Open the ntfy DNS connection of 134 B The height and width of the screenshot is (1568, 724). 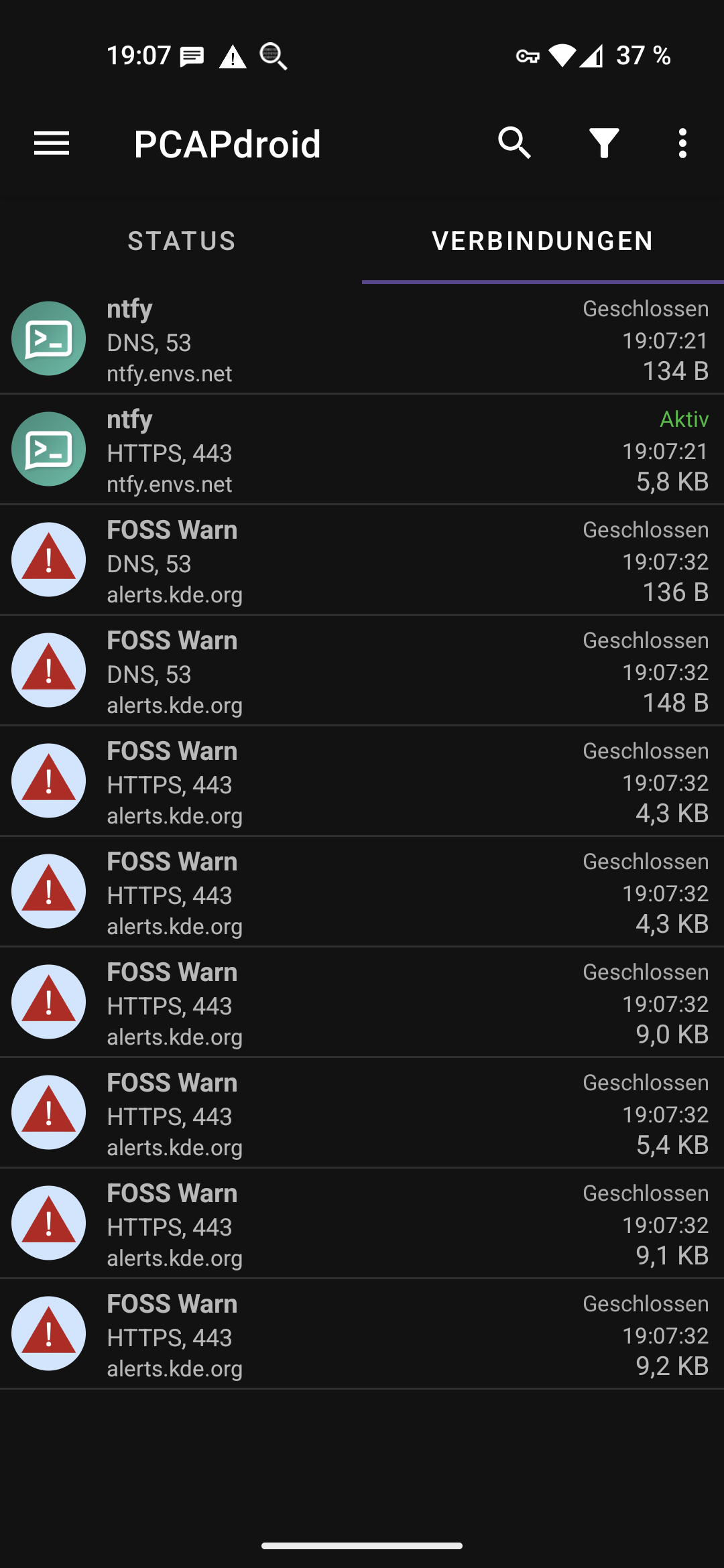[x=362, y=339]
